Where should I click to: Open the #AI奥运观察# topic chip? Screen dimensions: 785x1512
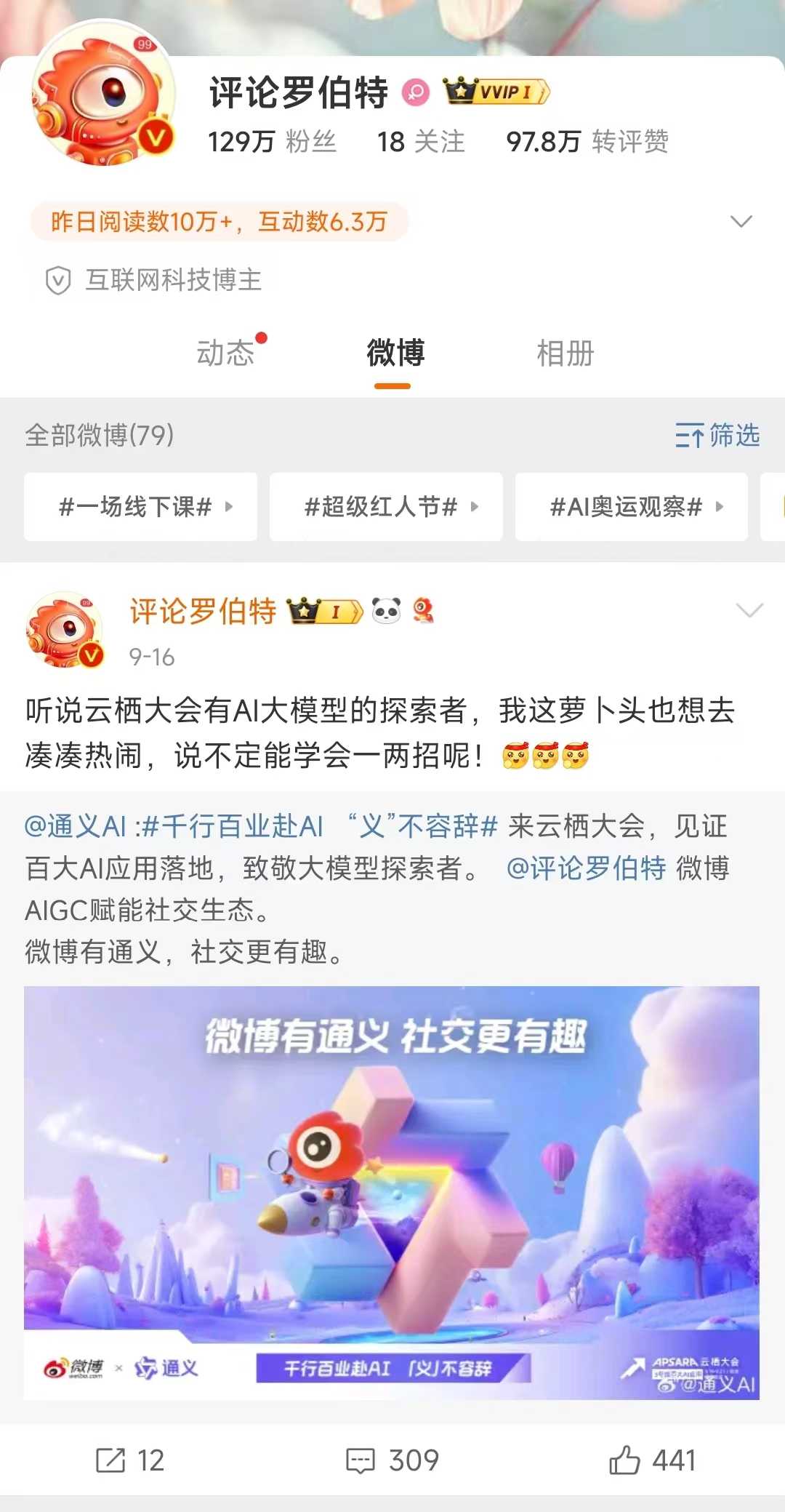(632, 507)
